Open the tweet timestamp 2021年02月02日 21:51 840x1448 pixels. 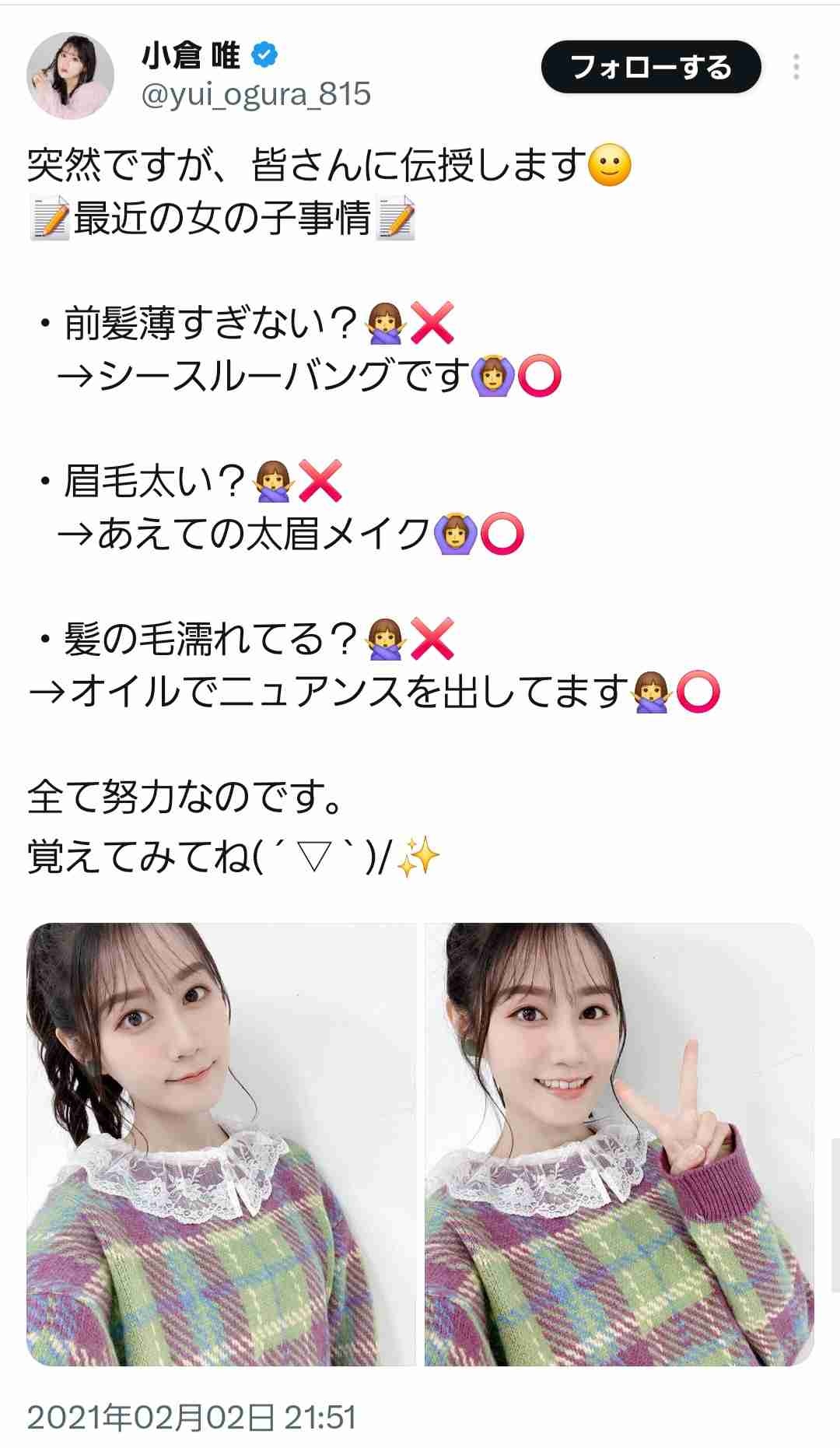tap(191, 1418)
